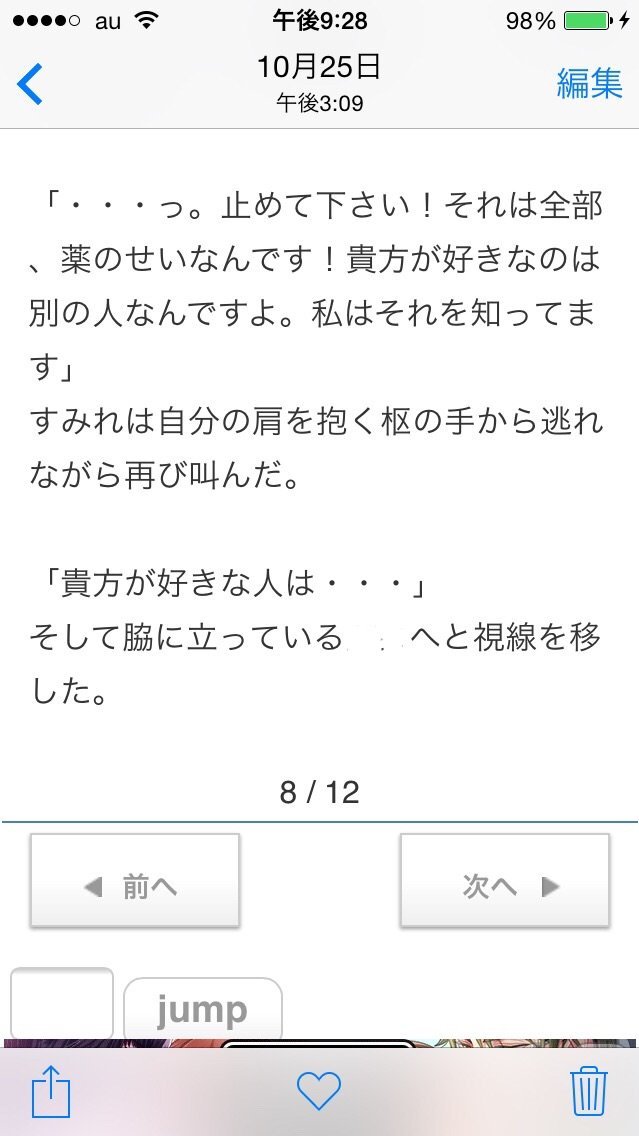Share this photo

pos(51,1091)
